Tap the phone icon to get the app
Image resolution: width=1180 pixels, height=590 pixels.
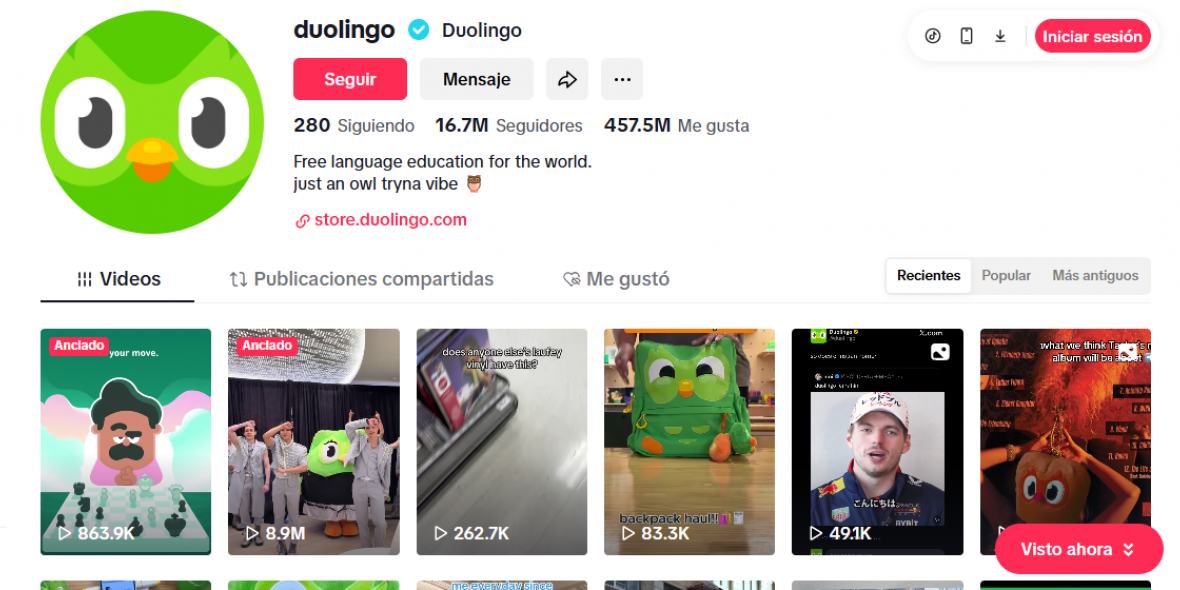[x=966, y=37]
